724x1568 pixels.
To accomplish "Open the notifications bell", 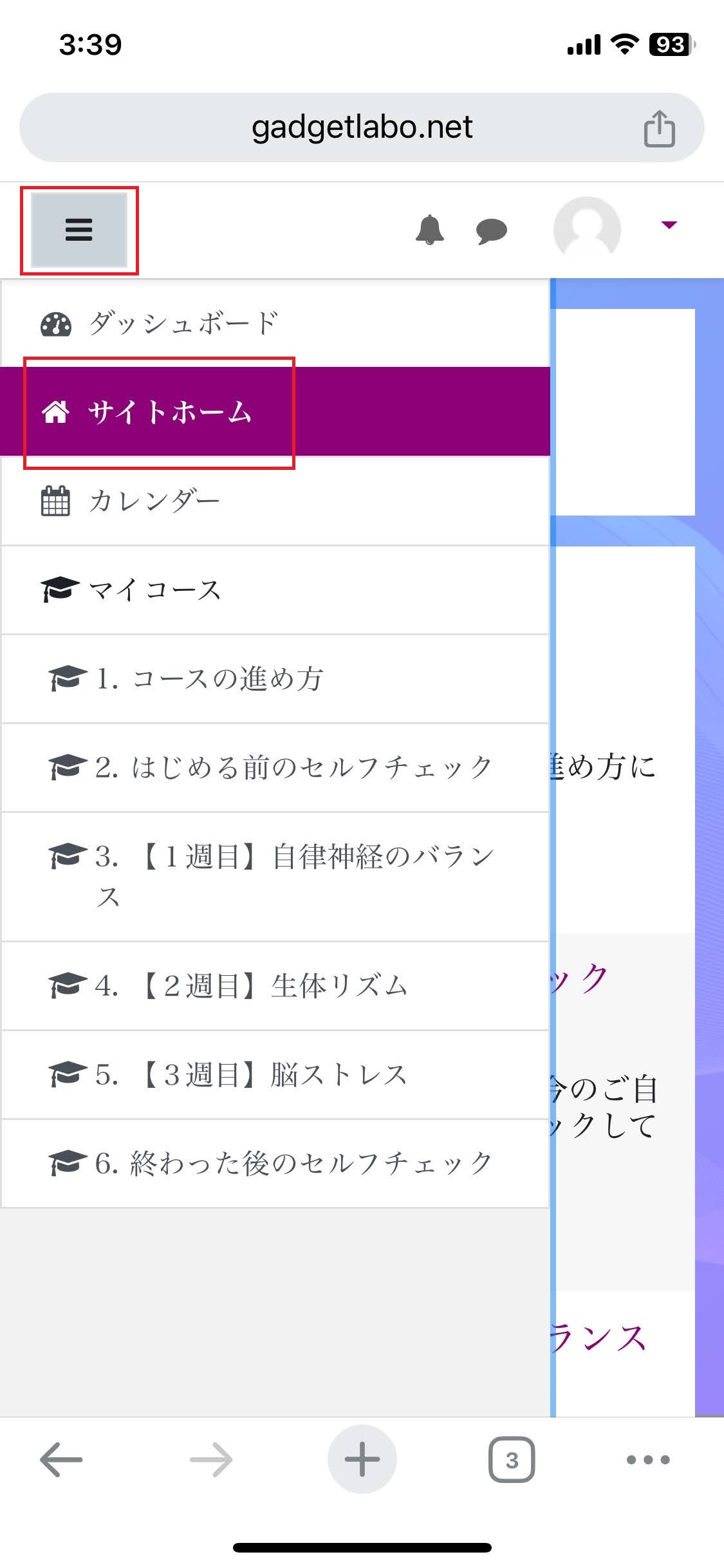I will coord(429,230).
